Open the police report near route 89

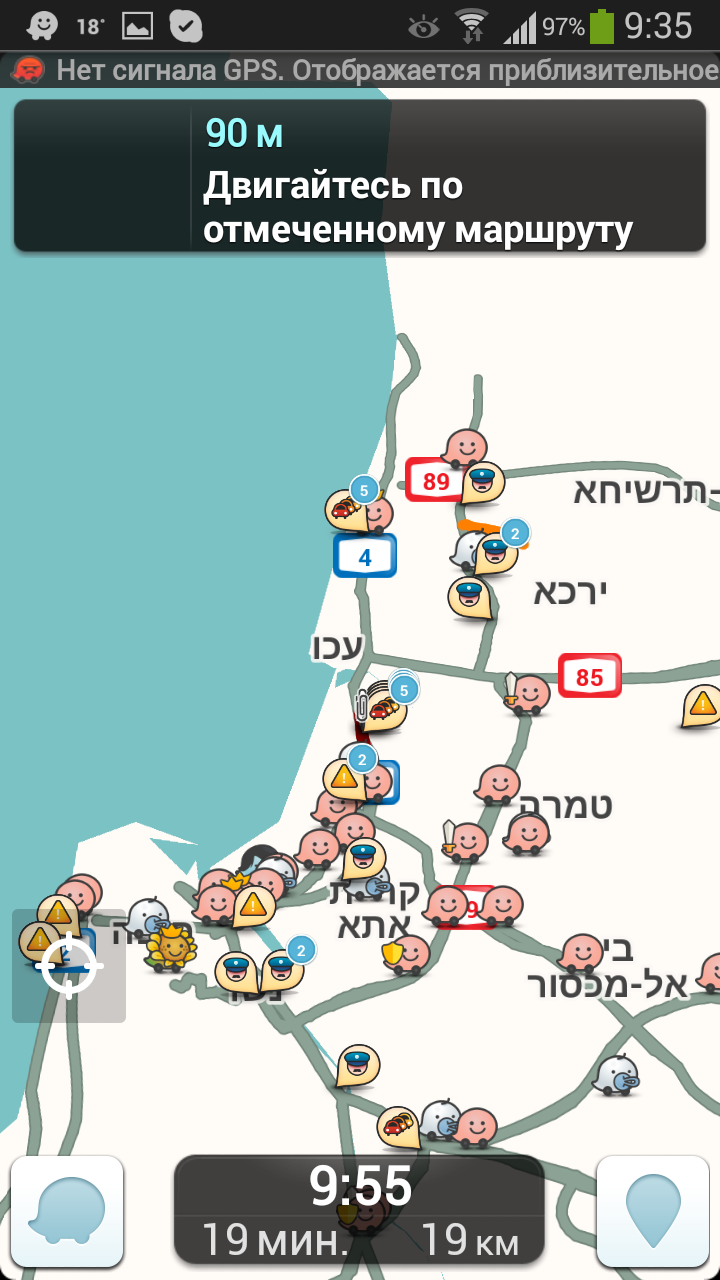click(x=483, y=484)
